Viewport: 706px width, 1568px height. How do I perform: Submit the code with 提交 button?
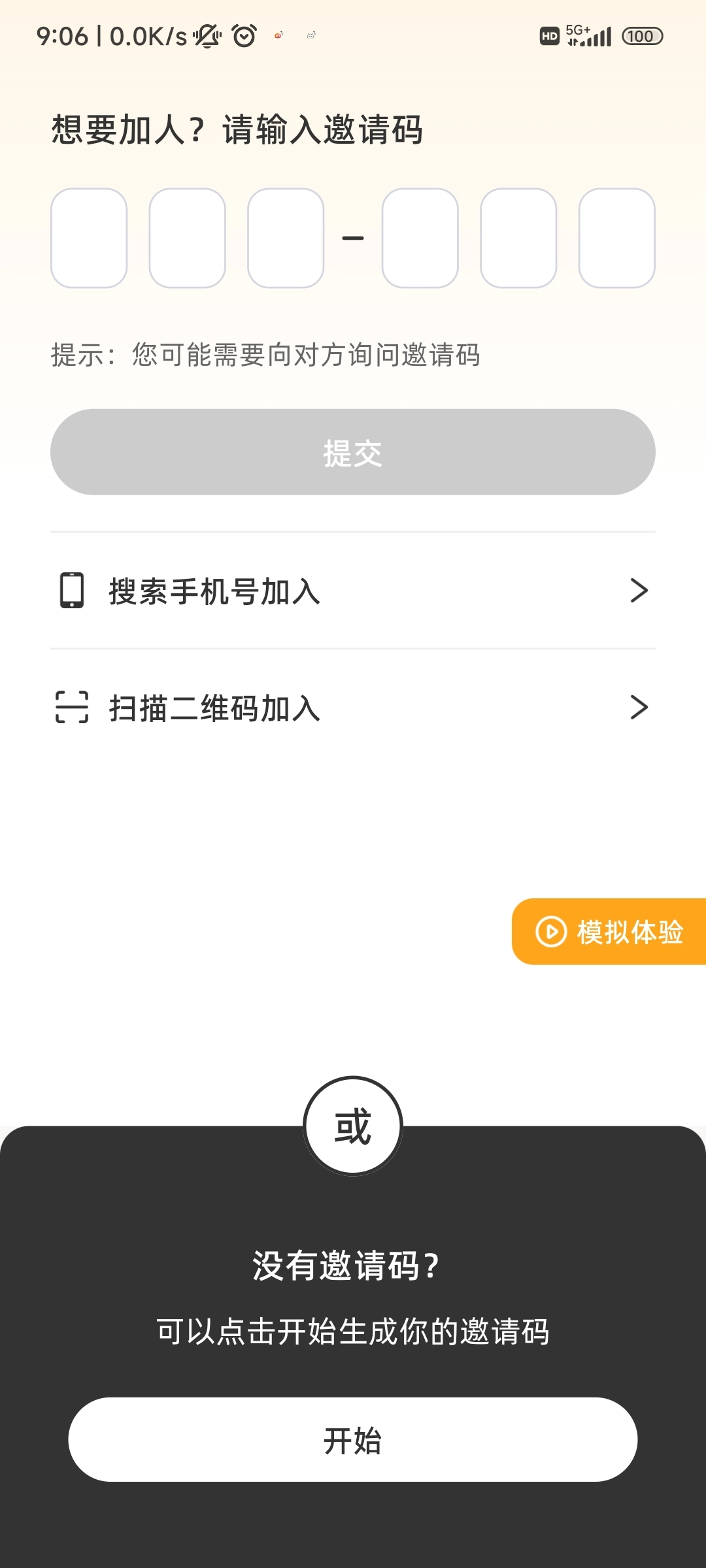(x=353, y=452)
